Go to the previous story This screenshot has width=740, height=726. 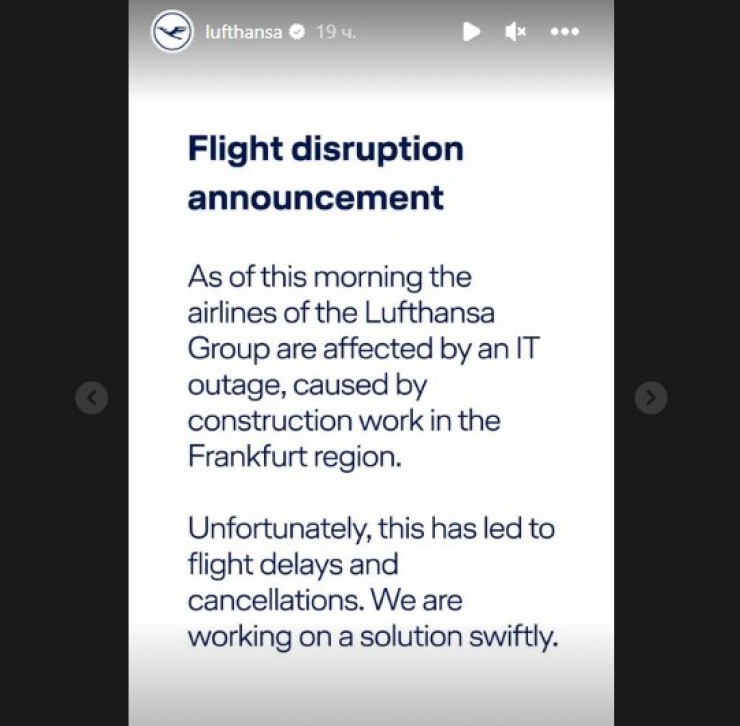tap(92, 399)
